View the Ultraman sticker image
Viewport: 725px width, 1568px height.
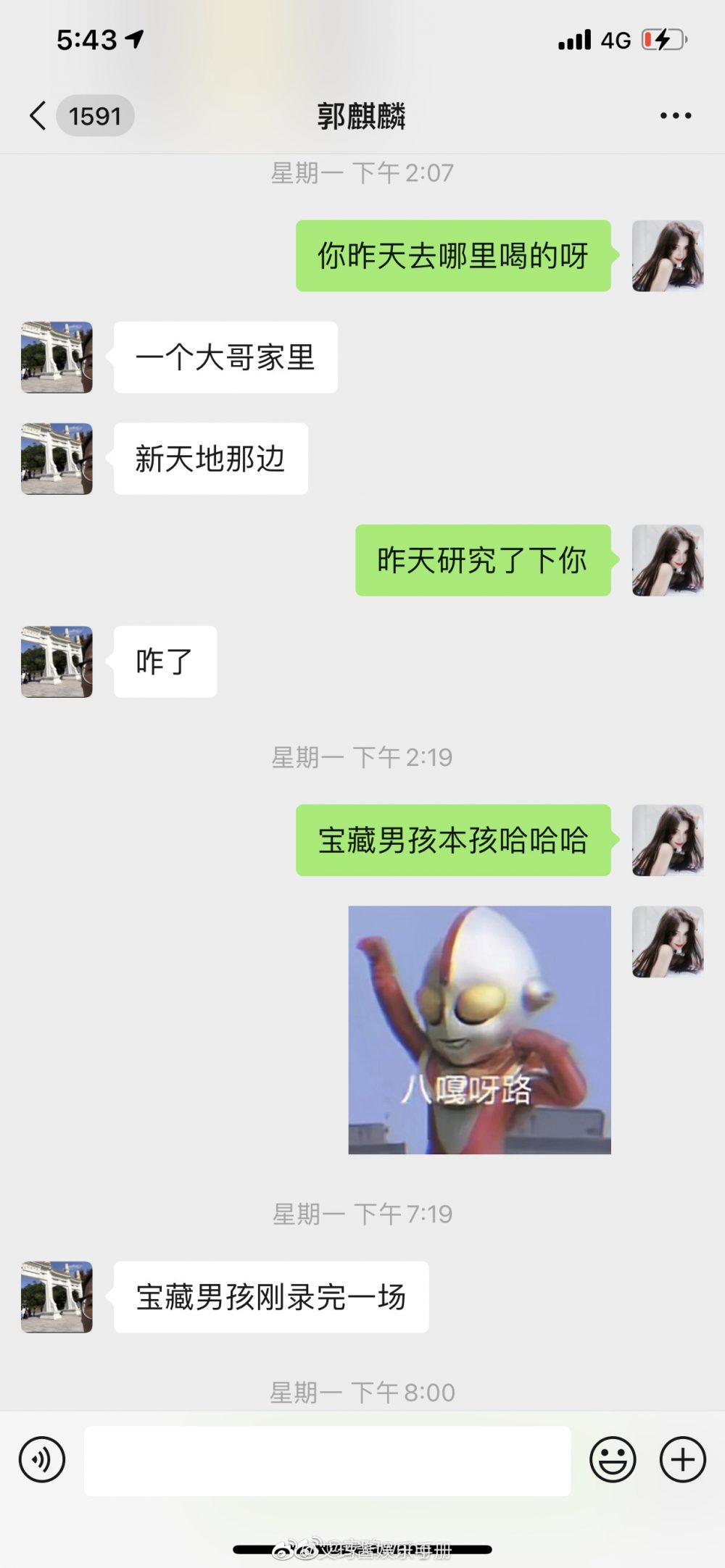(479, 1030)
